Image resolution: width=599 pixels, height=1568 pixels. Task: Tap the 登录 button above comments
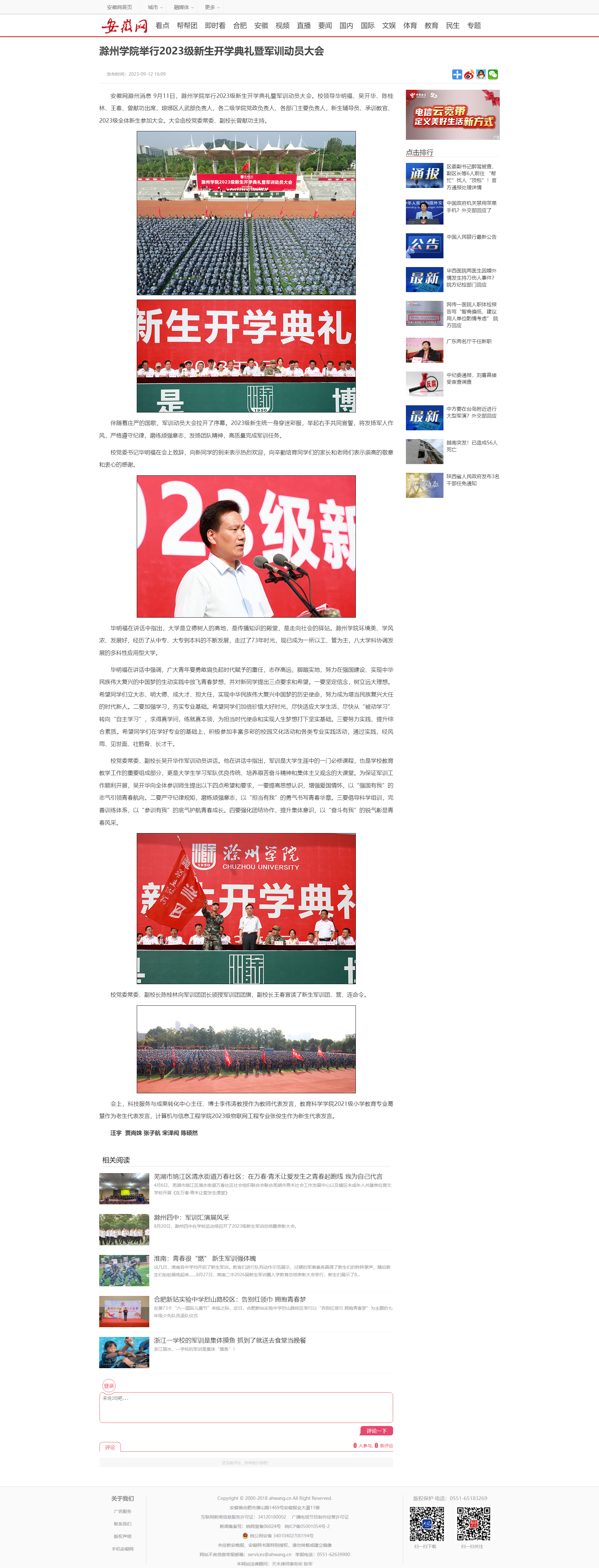pyautogui.click(x=109, y=1385)
